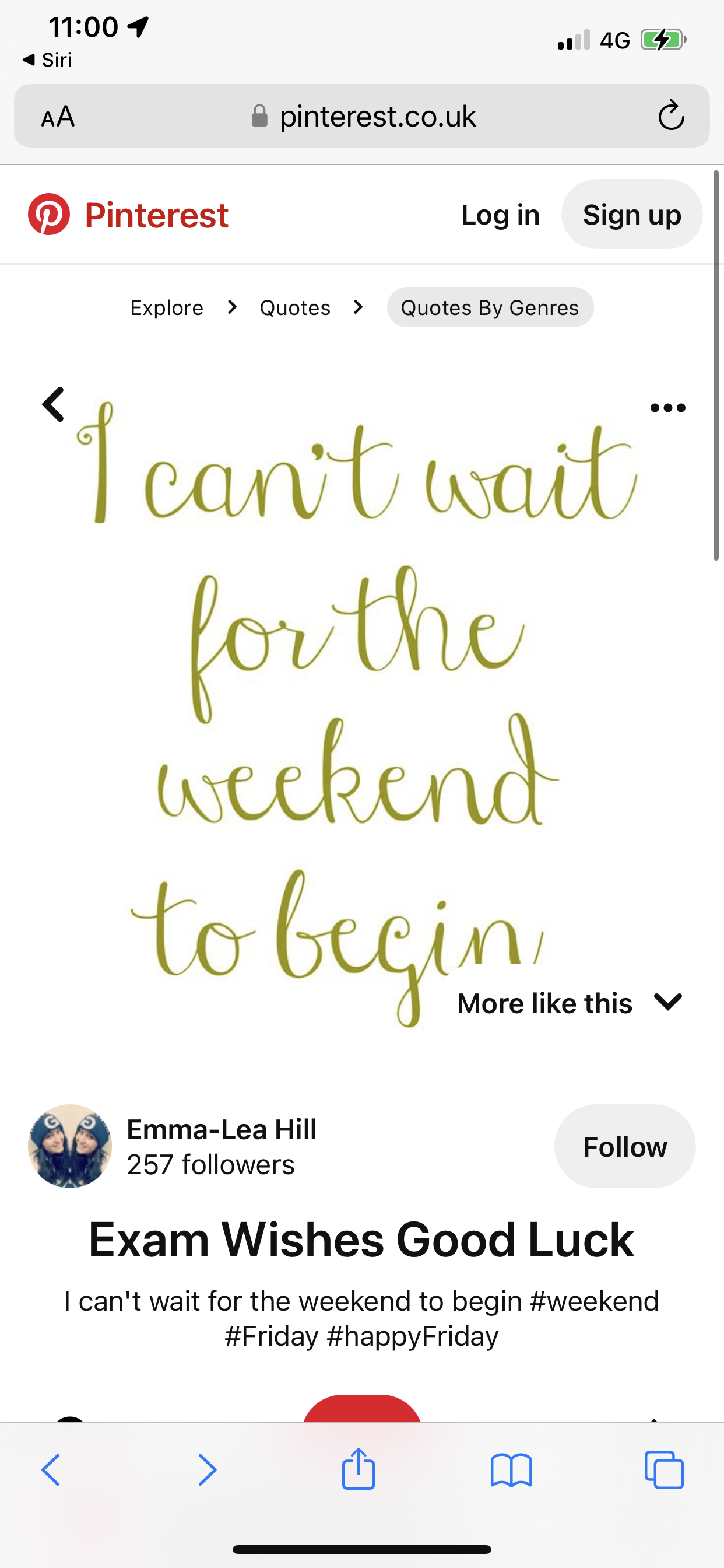Open Safari bookmarks

coord(511,1471)
